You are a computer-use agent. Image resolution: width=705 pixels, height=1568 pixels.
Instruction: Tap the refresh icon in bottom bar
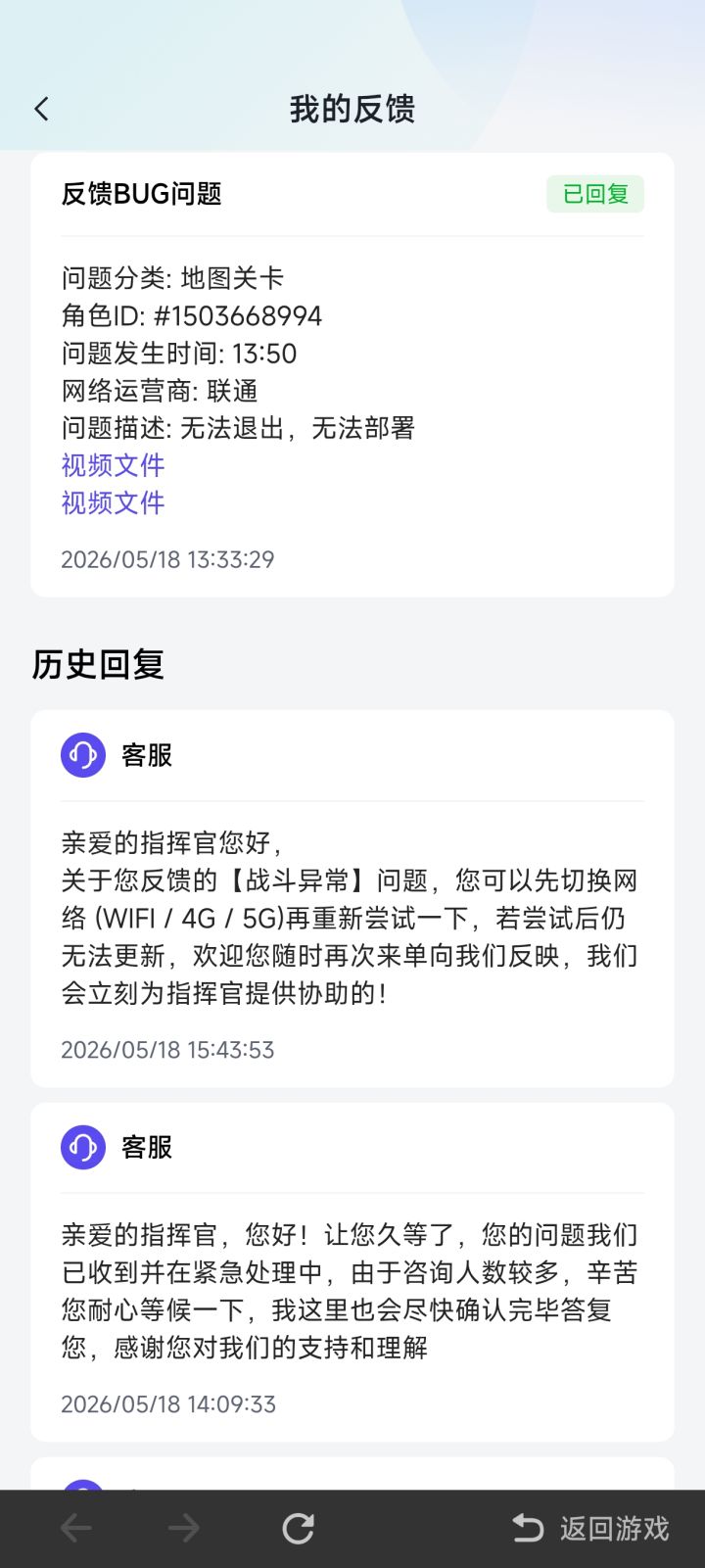click(298, 1528)
